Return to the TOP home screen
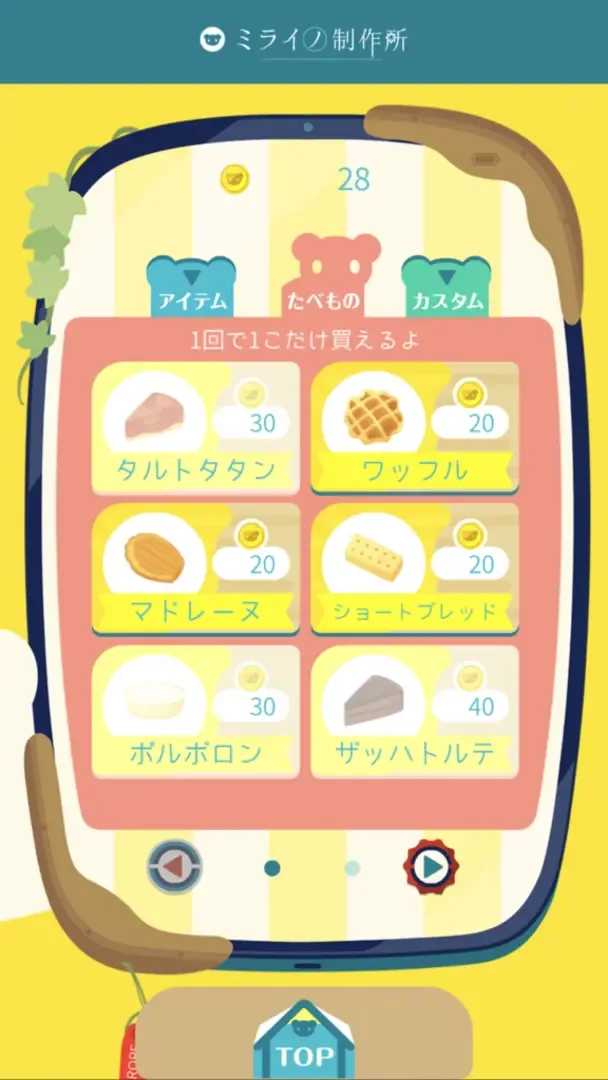The height and width of the screenshot is (1080, 608). pyautogui.click(x=304, y=1040)
